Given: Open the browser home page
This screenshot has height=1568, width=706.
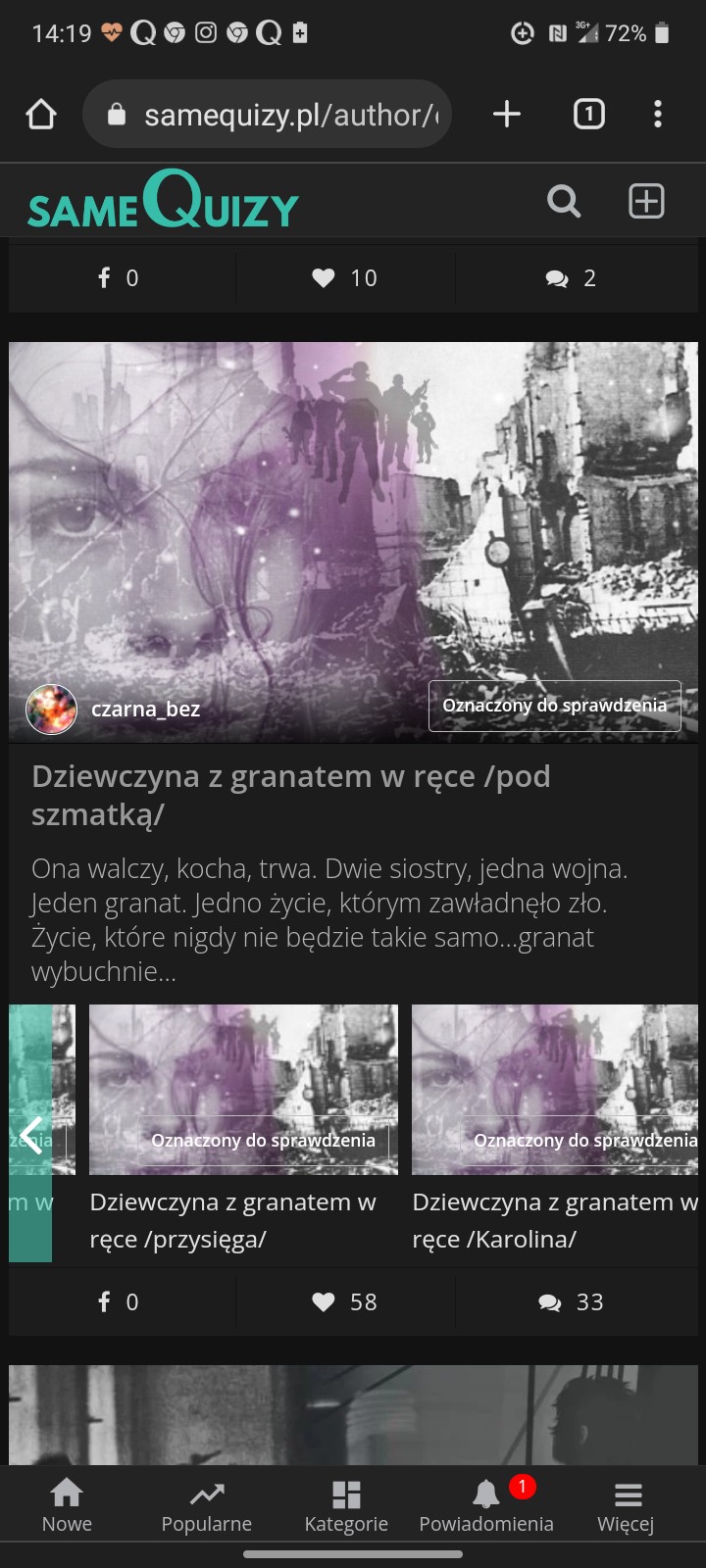Looking at the screenshot, I should [x=41, y=115].
